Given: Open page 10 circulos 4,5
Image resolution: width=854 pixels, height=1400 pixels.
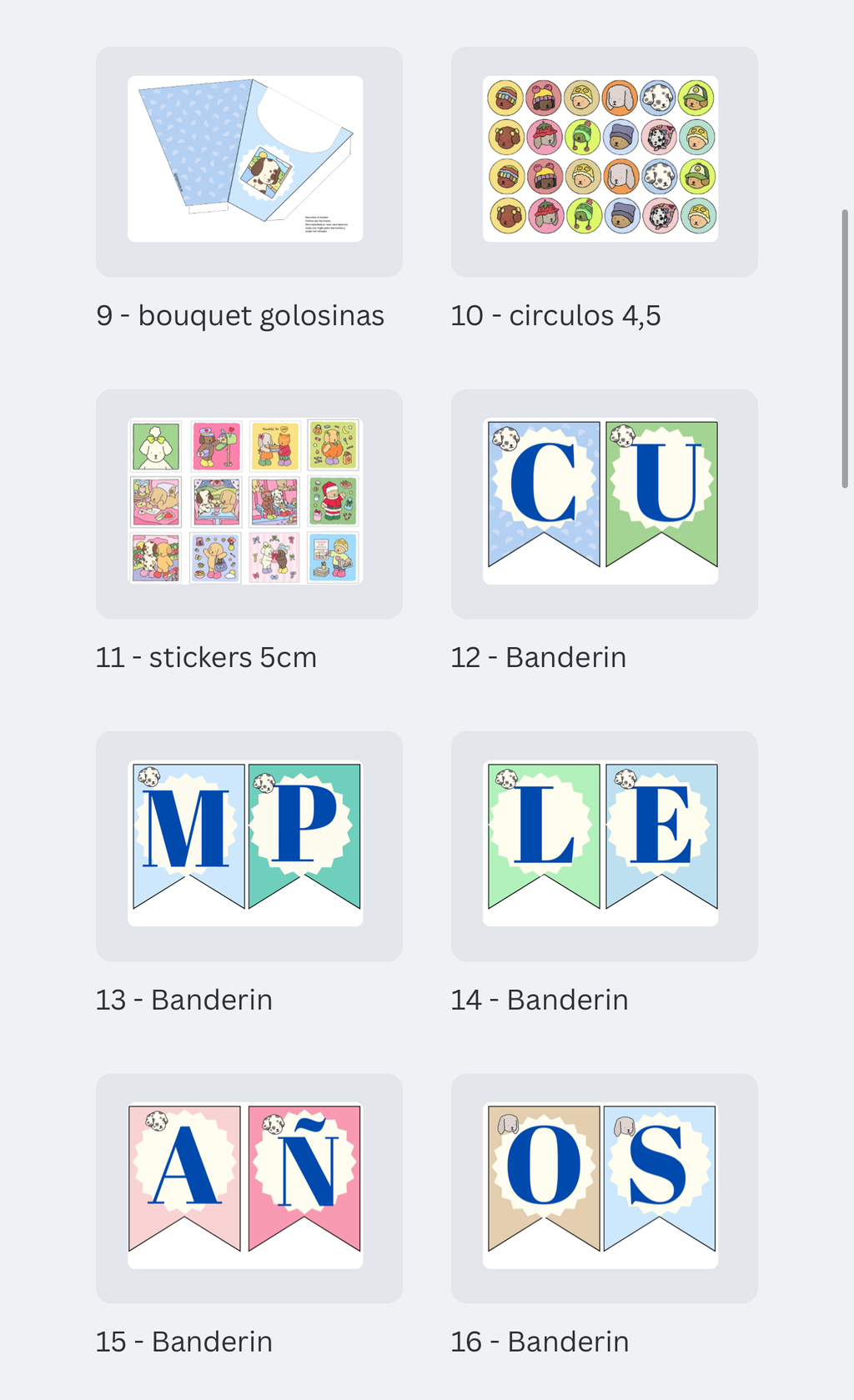Looking at the screenshot, I should 604,161.
